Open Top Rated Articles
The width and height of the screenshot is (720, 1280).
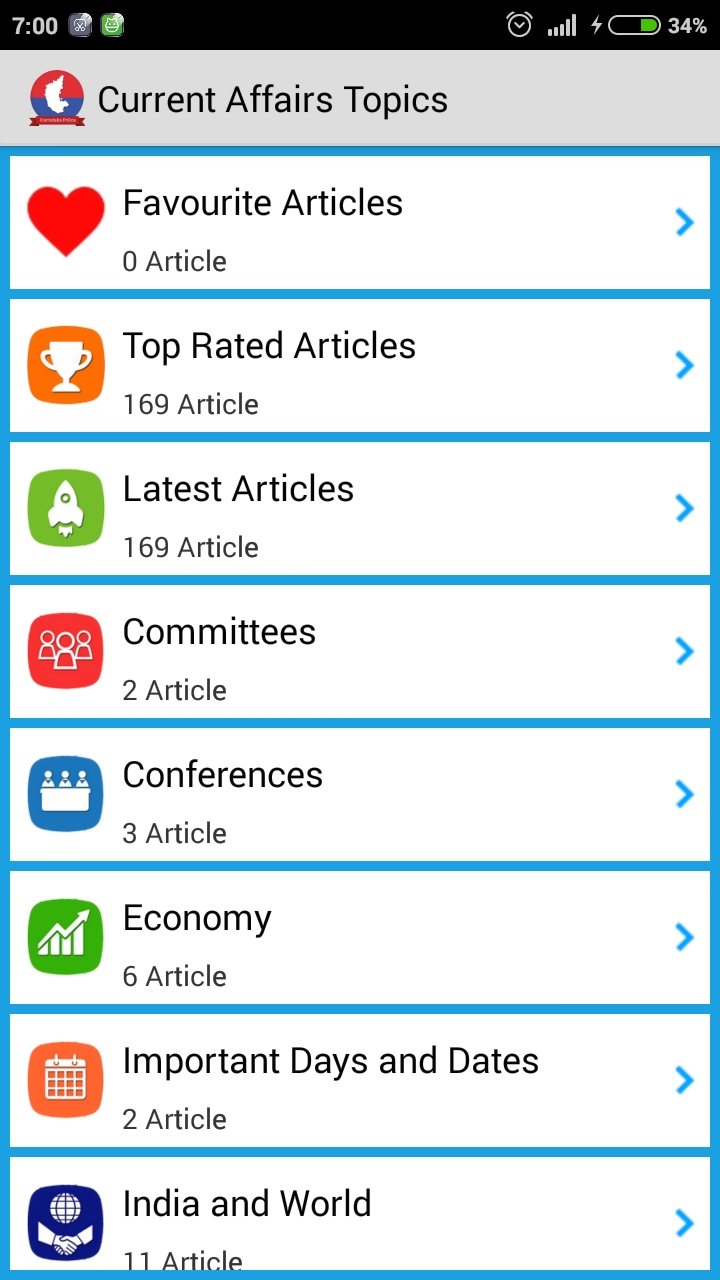tap(360, 365)
